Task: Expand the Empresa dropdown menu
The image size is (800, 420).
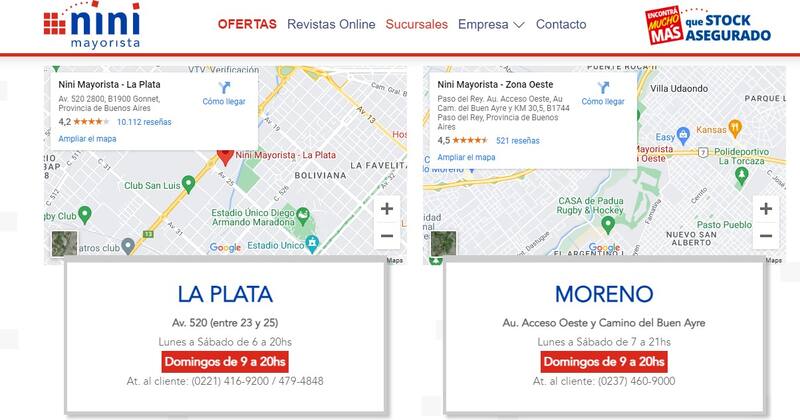Action: (x=491, y=24)
